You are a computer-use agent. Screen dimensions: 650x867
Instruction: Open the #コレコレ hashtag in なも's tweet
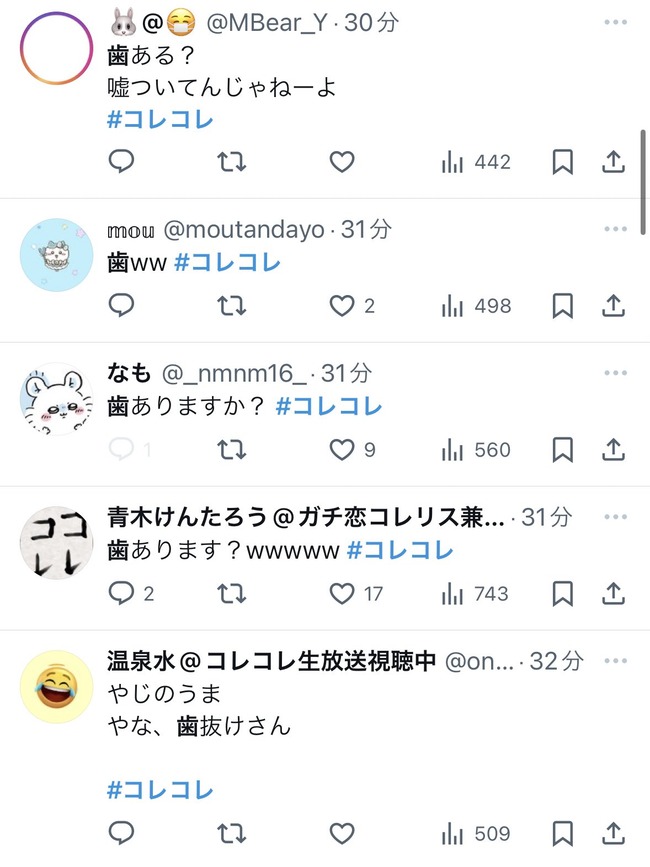(328, 407)
